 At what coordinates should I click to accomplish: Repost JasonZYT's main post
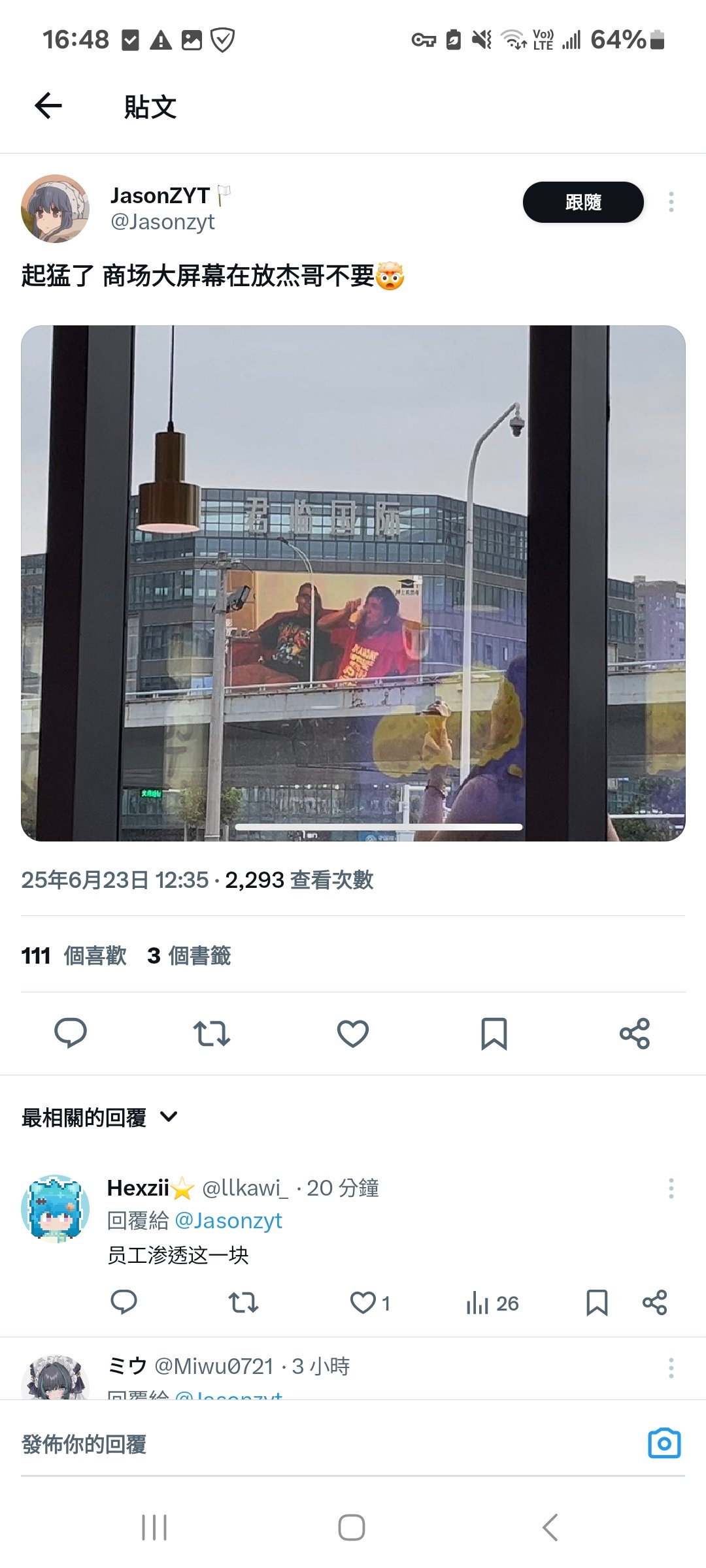[x=212, y=1034]
